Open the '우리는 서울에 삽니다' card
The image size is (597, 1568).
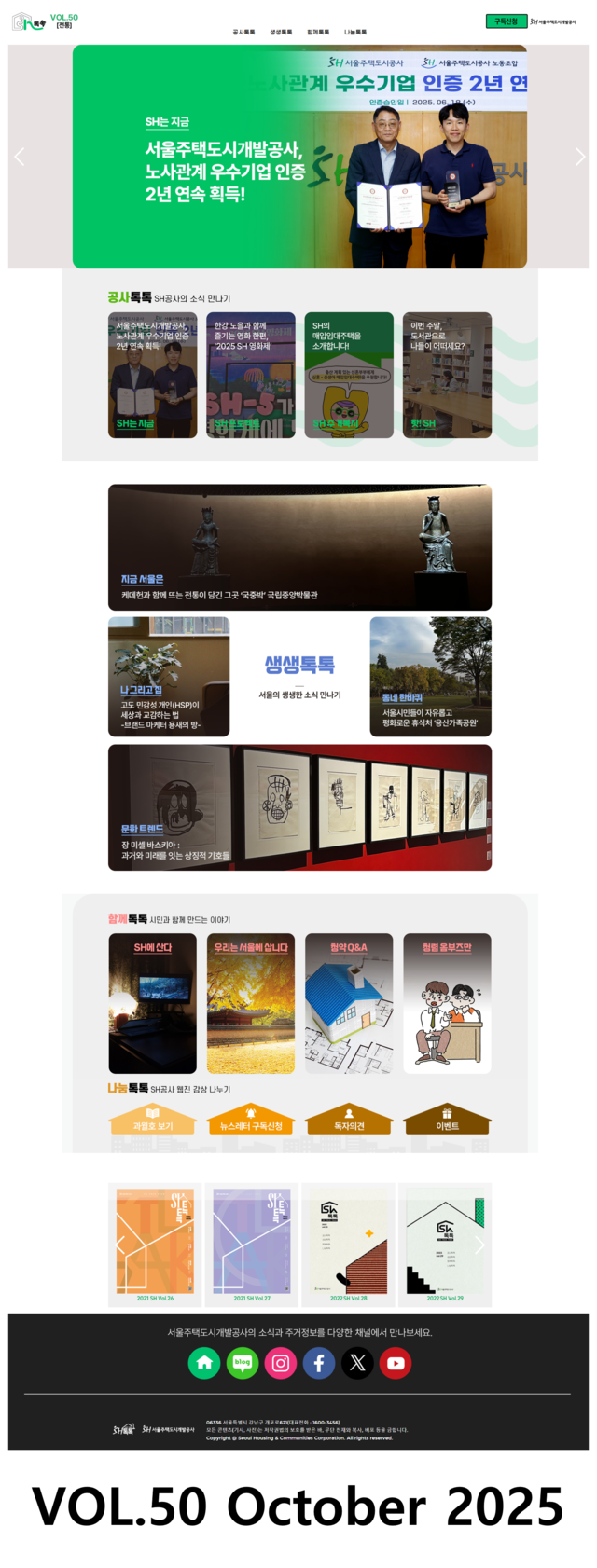pyautogui.click(x=251, y=1003)
